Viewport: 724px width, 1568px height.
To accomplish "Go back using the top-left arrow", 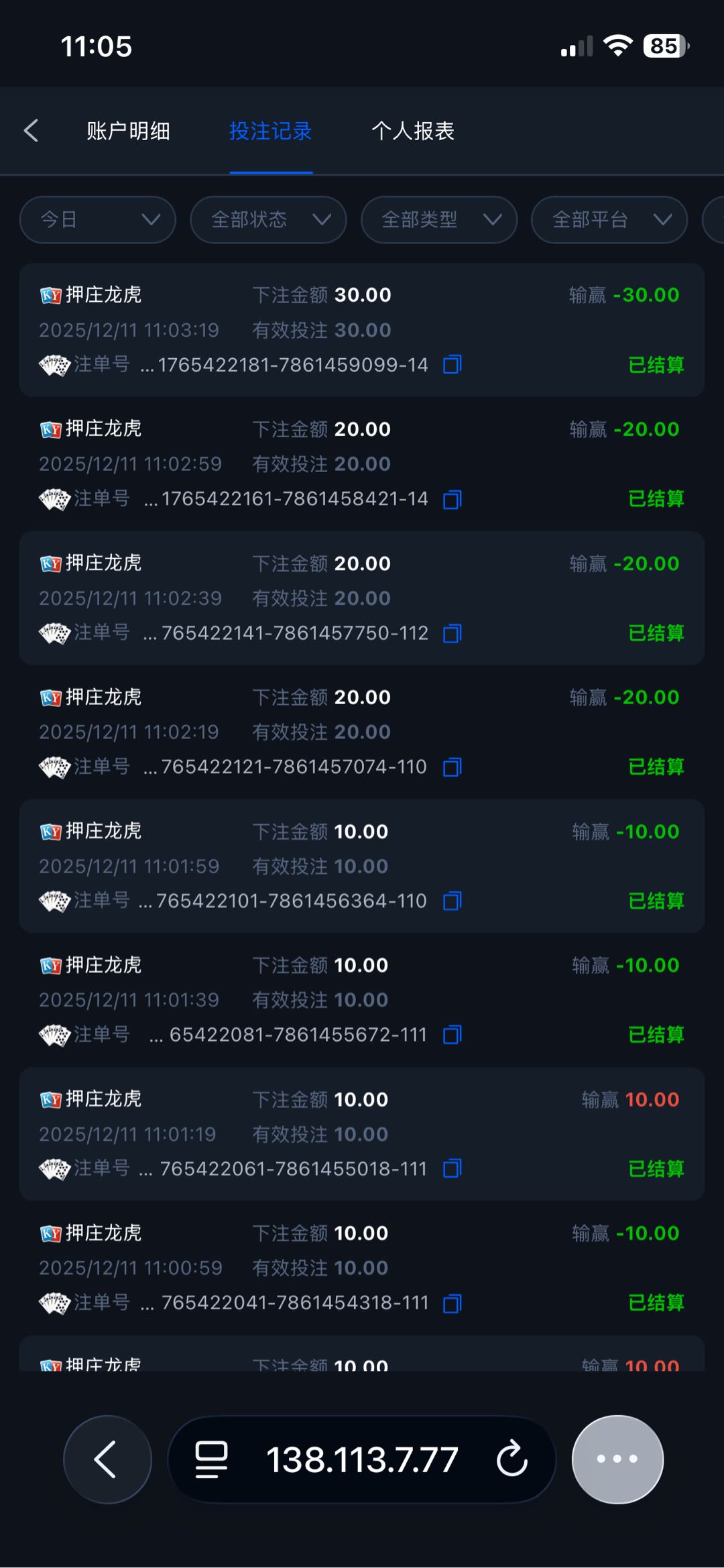I will [x=32, y=131].
